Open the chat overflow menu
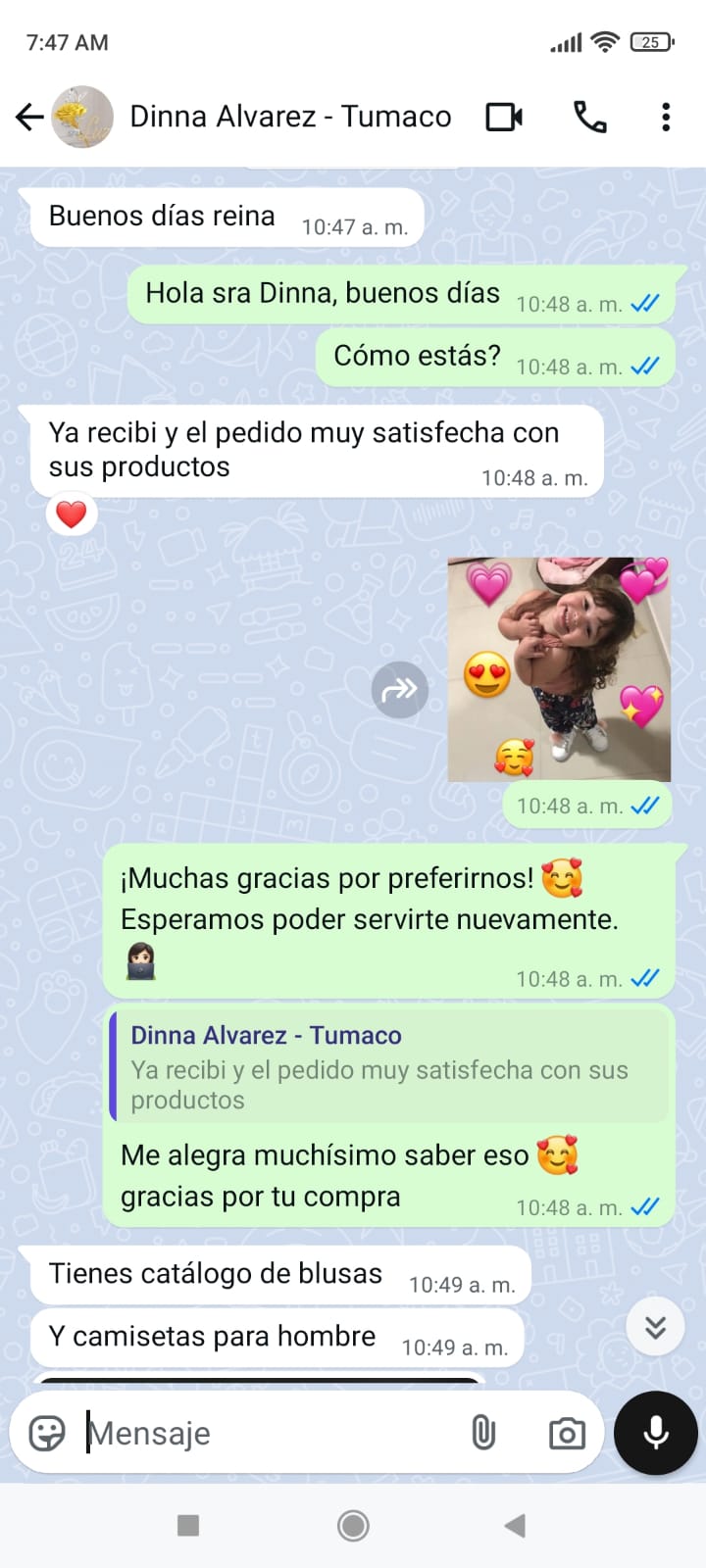Viewport: 706px width, 1568px height. pos(666,117)
